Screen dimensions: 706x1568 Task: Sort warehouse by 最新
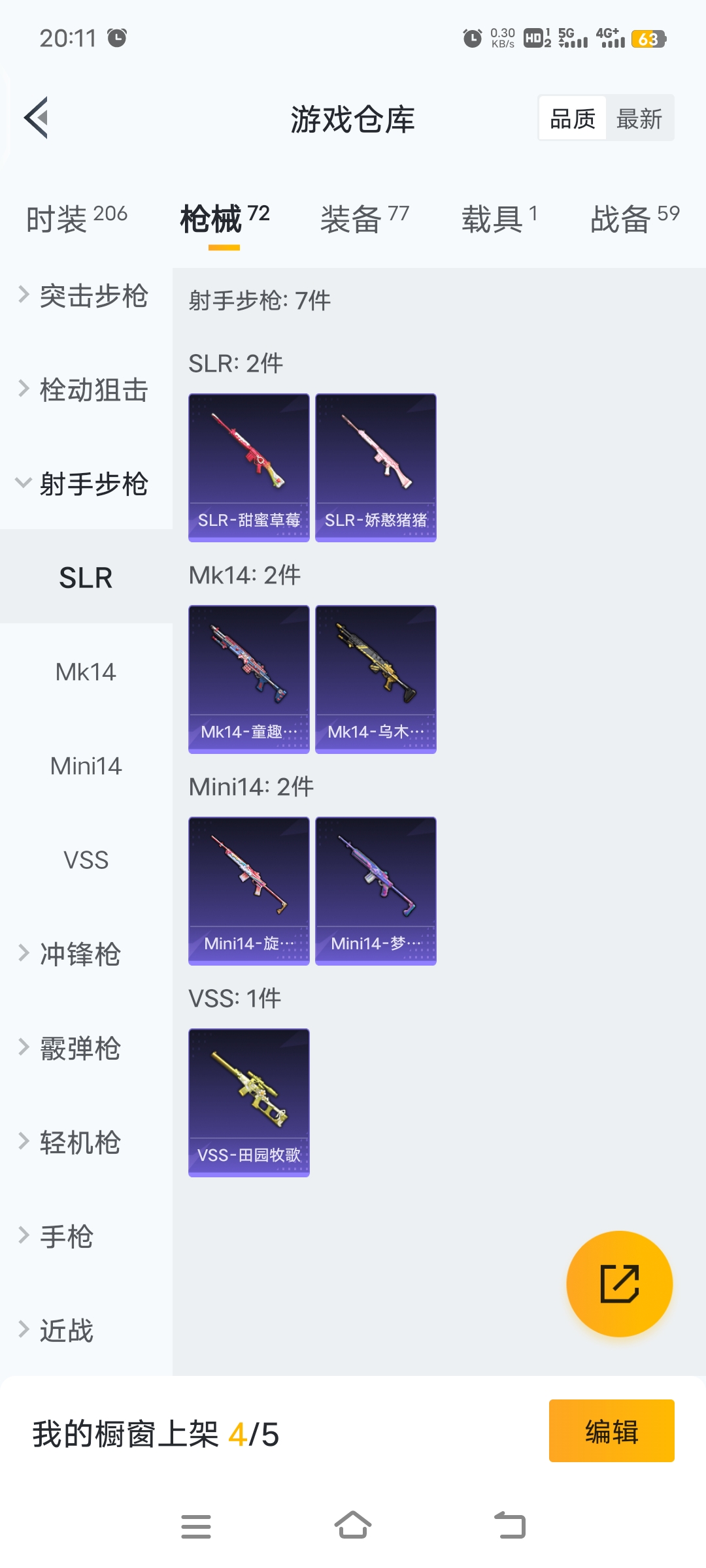click(x=639, y=119)
